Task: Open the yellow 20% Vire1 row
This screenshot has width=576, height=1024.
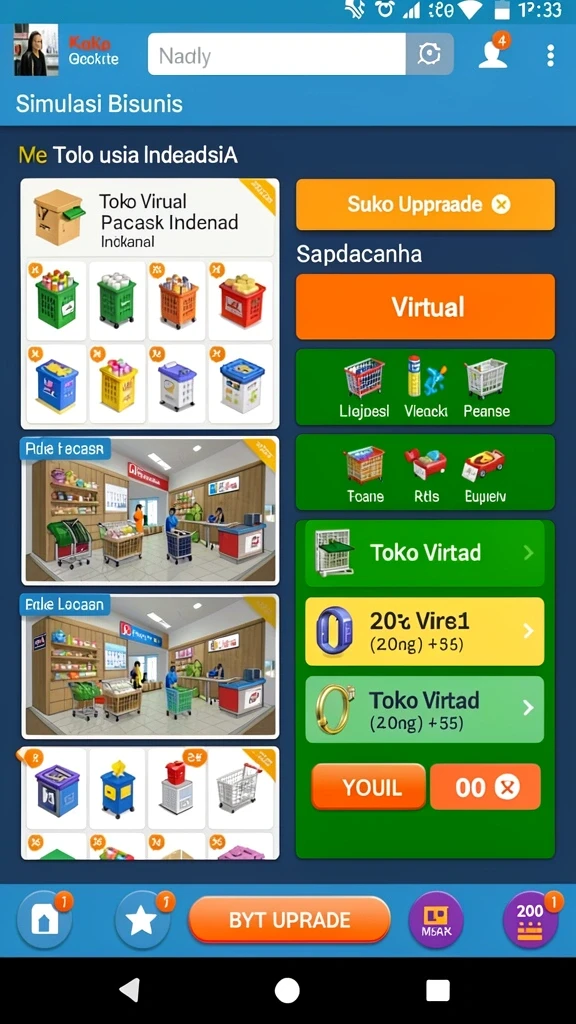Action: 424,631
